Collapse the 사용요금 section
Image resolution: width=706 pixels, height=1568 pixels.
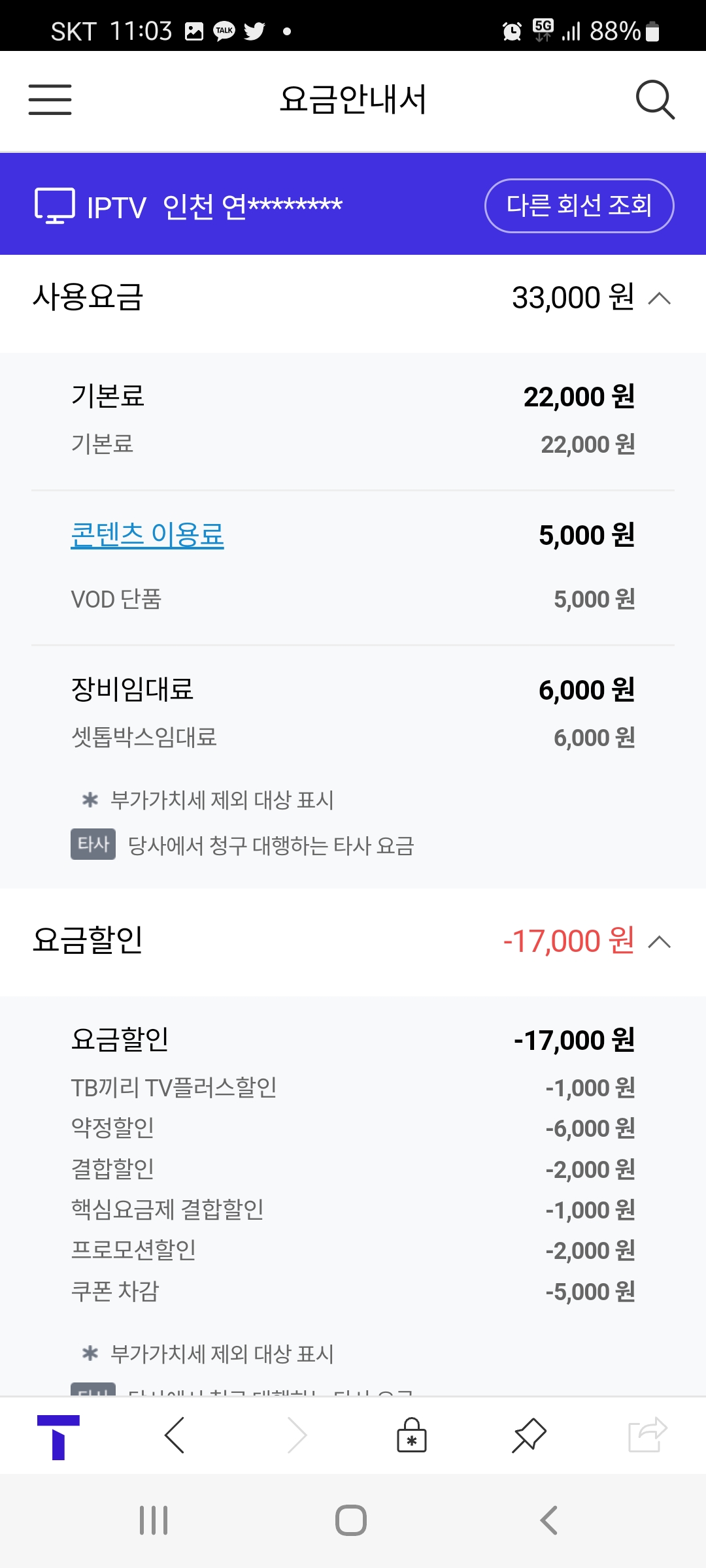point(659,299)
